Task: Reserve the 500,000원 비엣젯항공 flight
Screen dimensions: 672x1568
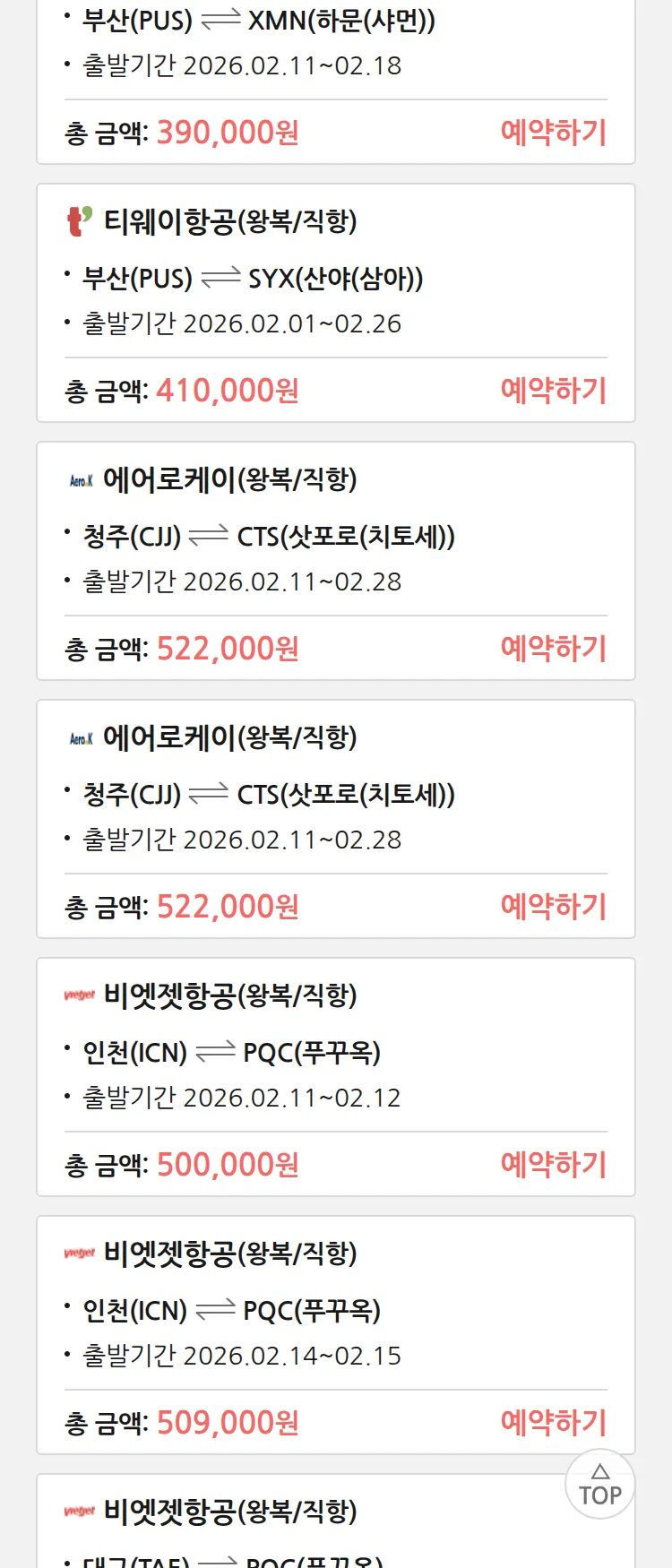Action: point(553,1165)
